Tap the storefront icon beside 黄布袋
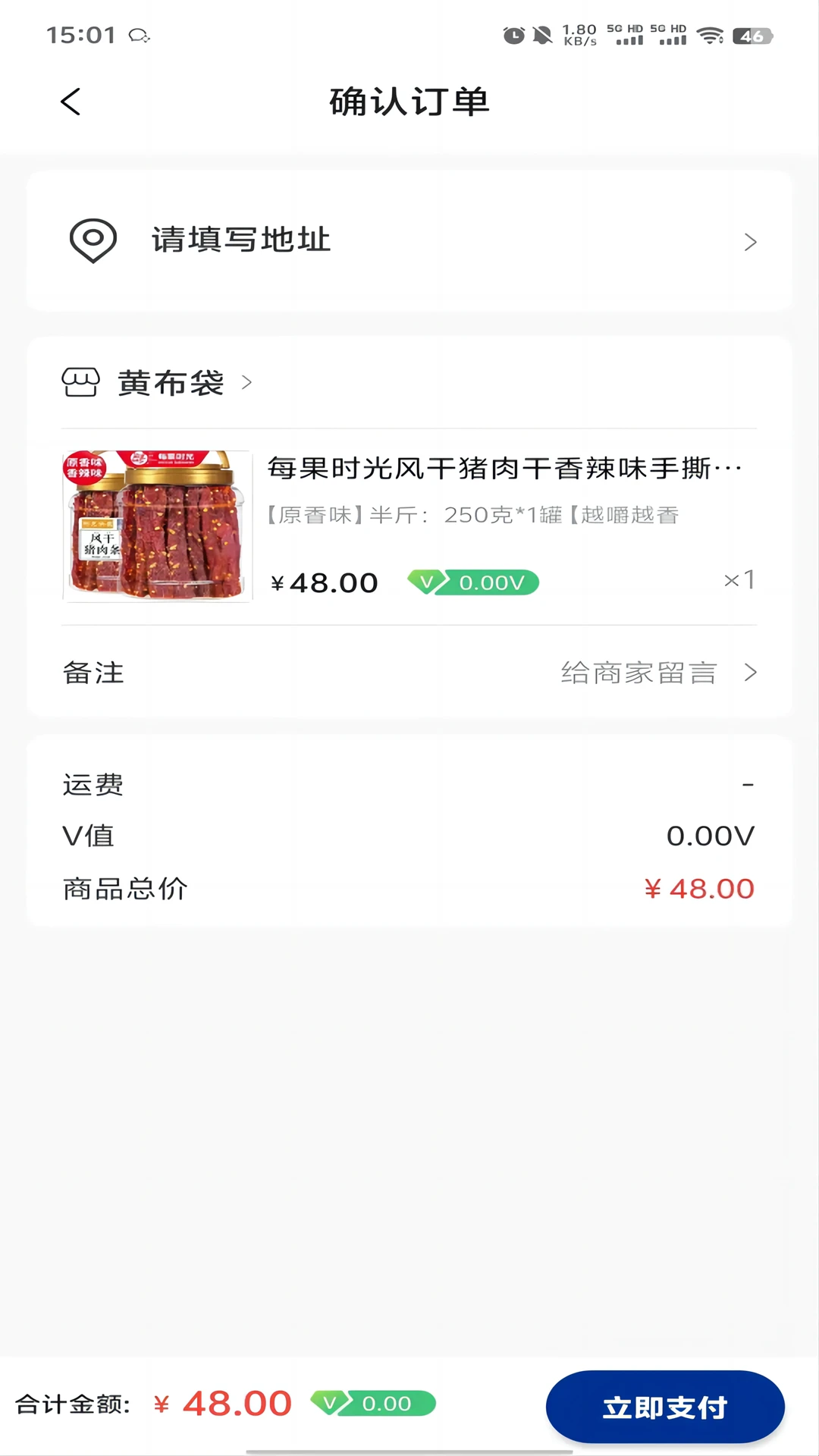The height and width of the screenshot is (1456, 819). [x=81, y=382]
